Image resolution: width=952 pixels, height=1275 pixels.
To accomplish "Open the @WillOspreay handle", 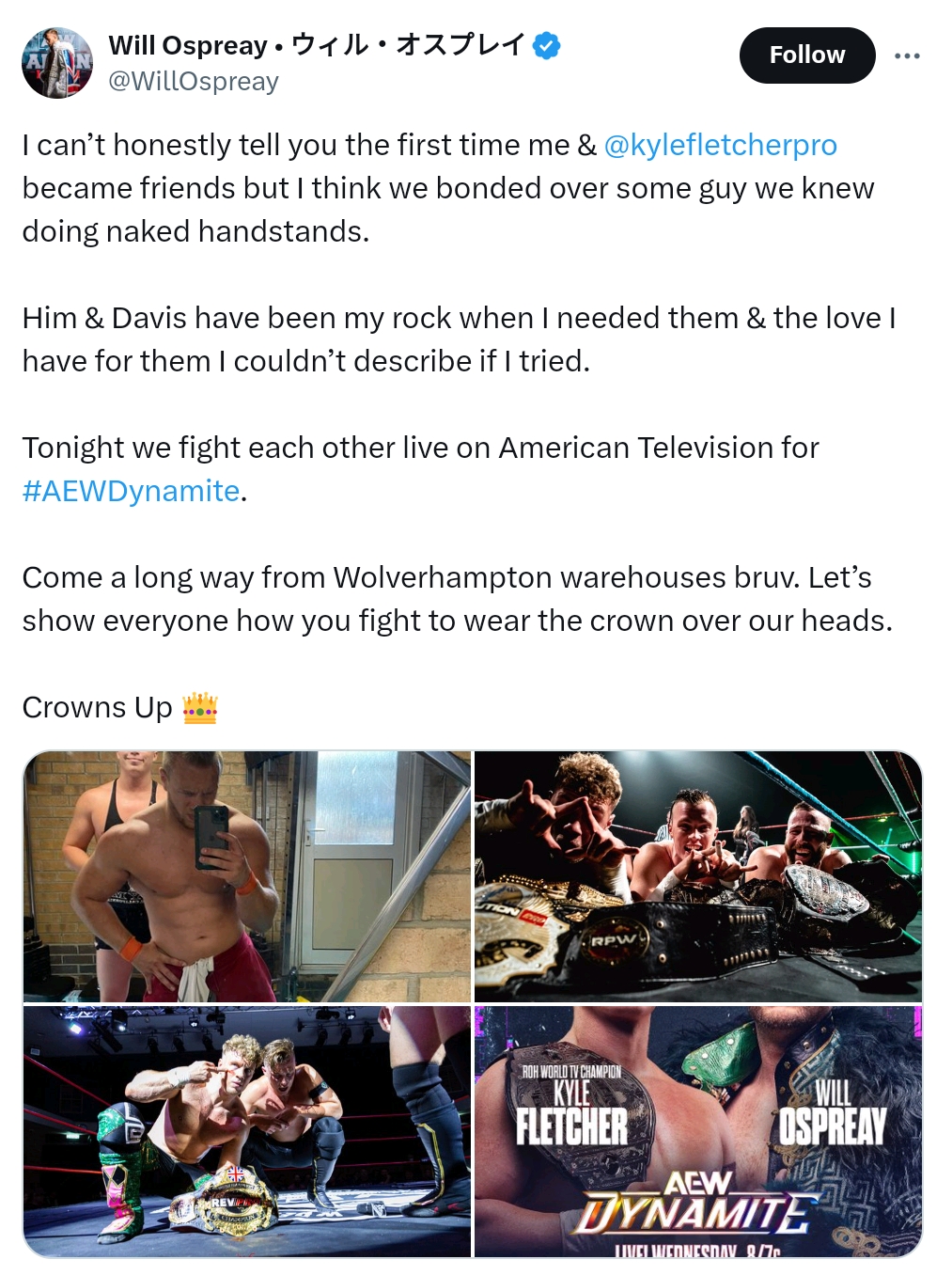I will pyautogui.click(x=194, y=82).
